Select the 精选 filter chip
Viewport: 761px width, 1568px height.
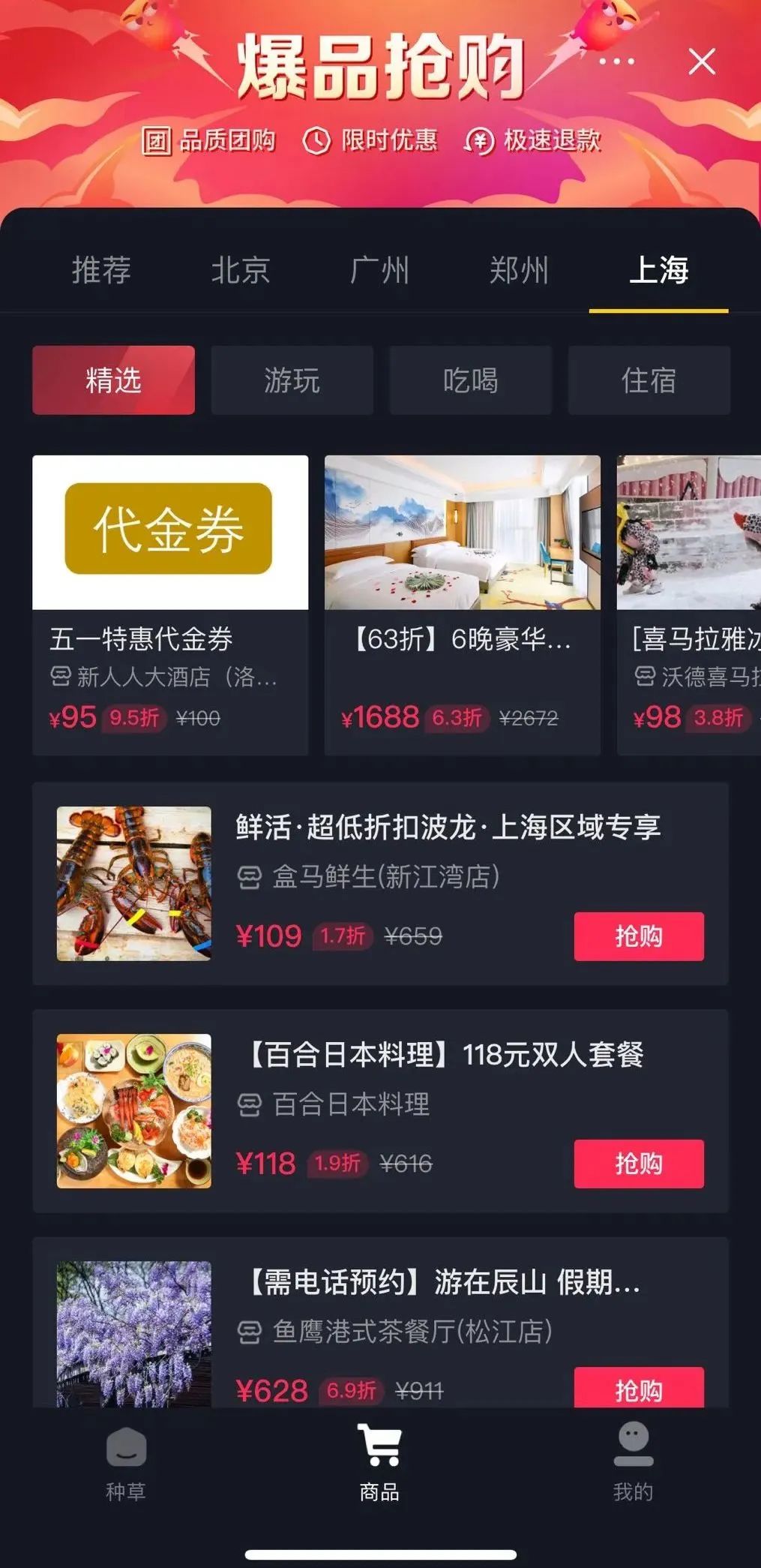[113, 380]
